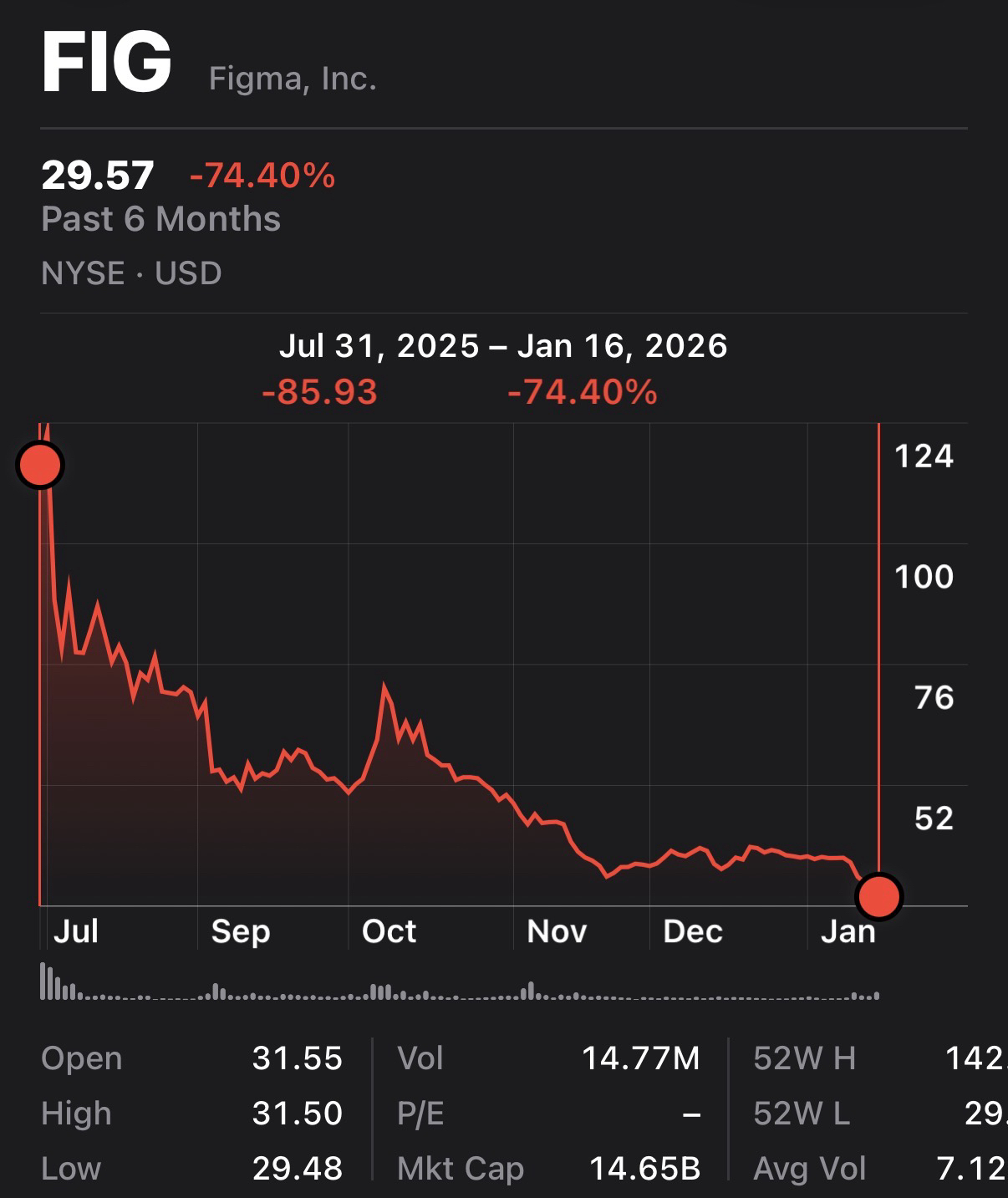Image resolution: width=1008 pixels, height=1198 pixels.
Task: Tap the price chart near the October peak
Action: point(385,686)
